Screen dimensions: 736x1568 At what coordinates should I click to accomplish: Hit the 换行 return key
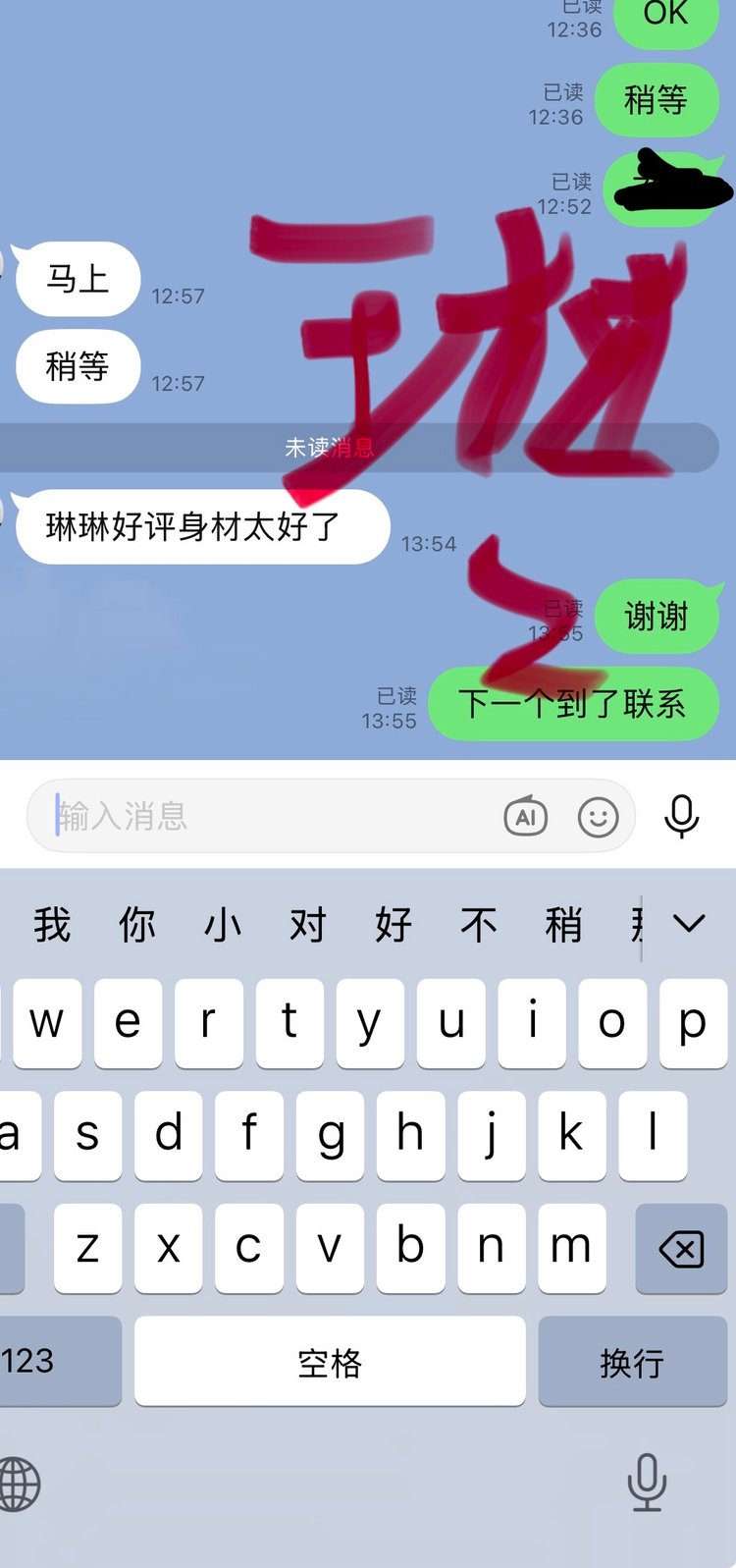[632, 1363]
